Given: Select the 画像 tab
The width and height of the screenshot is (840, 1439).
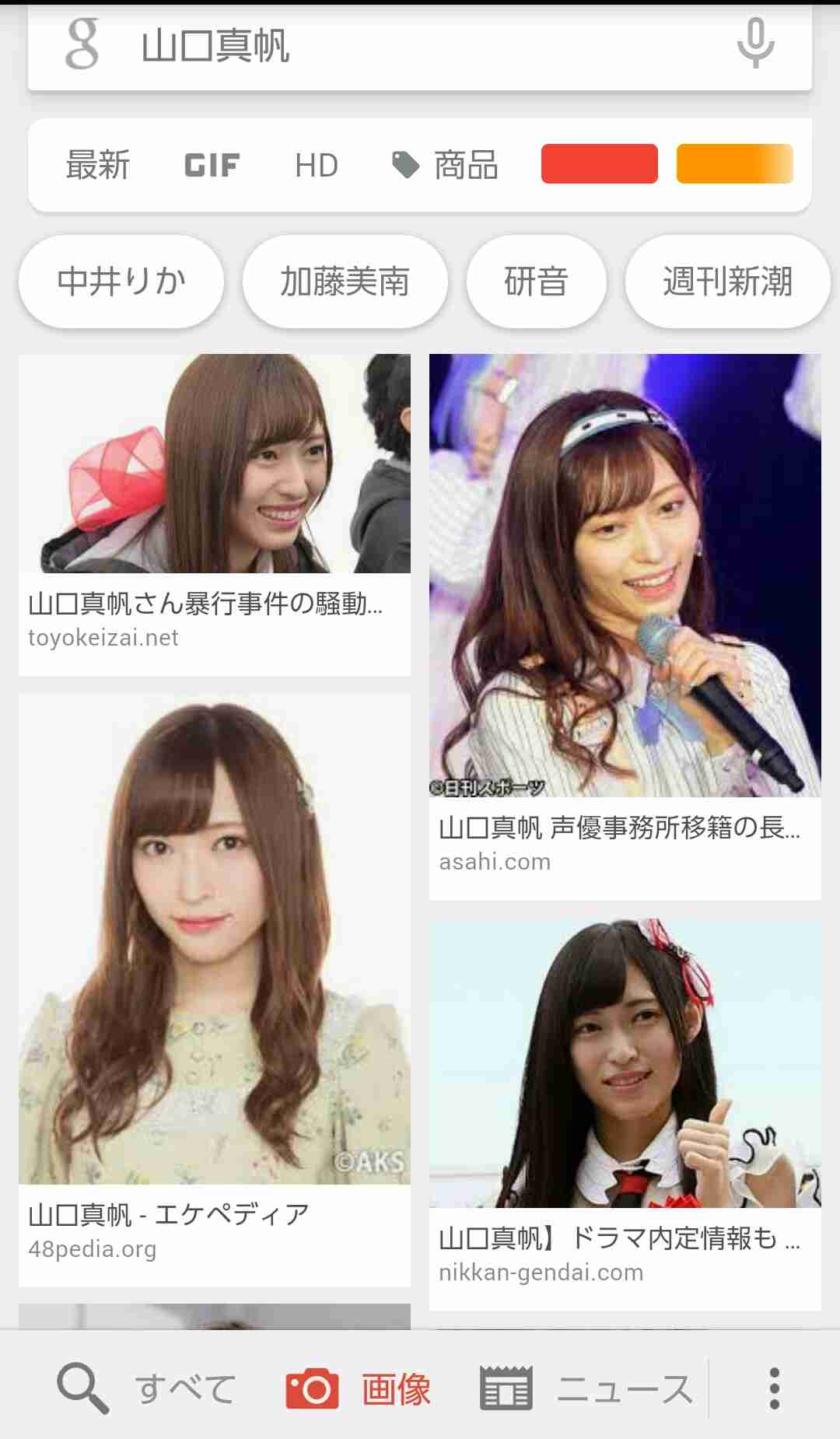Looking at the screenshot, I should 359,1388.
